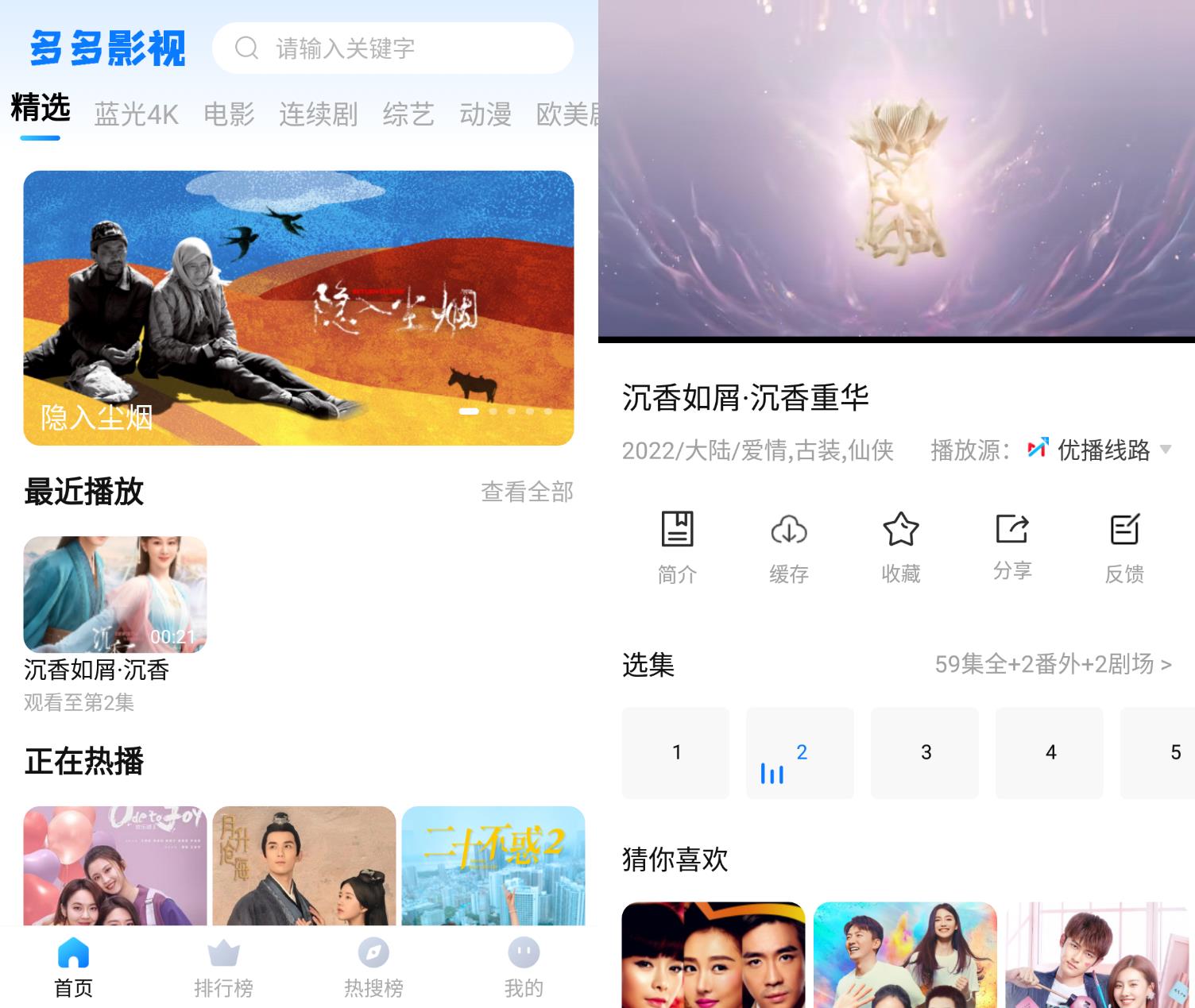Switch to the 蓝光4K tab
This screenshot has height=1008, width=1195.
(x=136, y=114)
